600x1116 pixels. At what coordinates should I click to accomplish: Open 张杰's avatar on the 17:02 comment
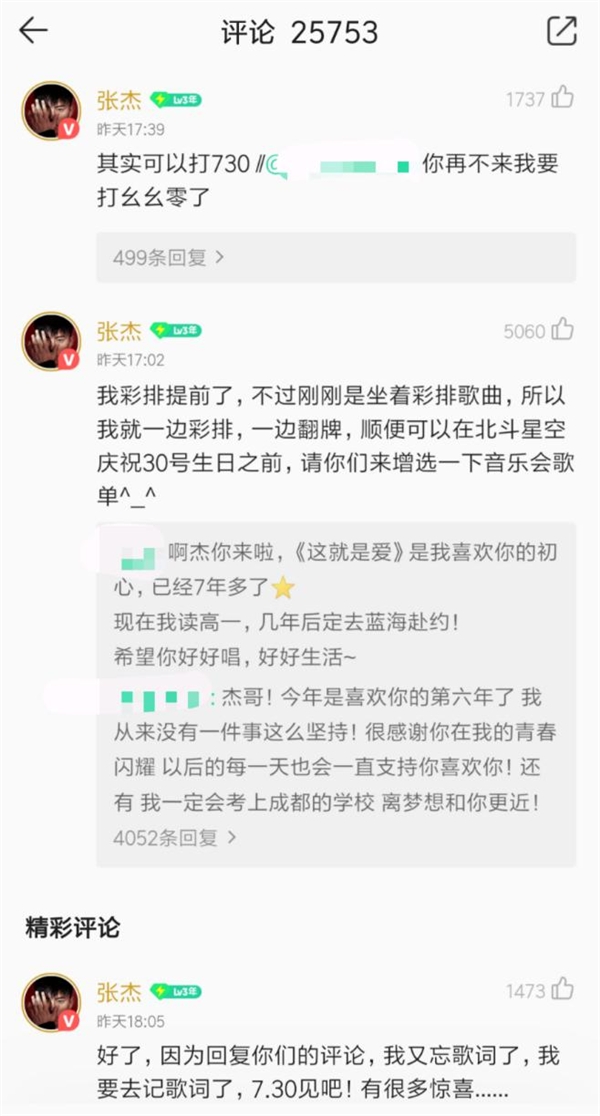click(50, 342)
